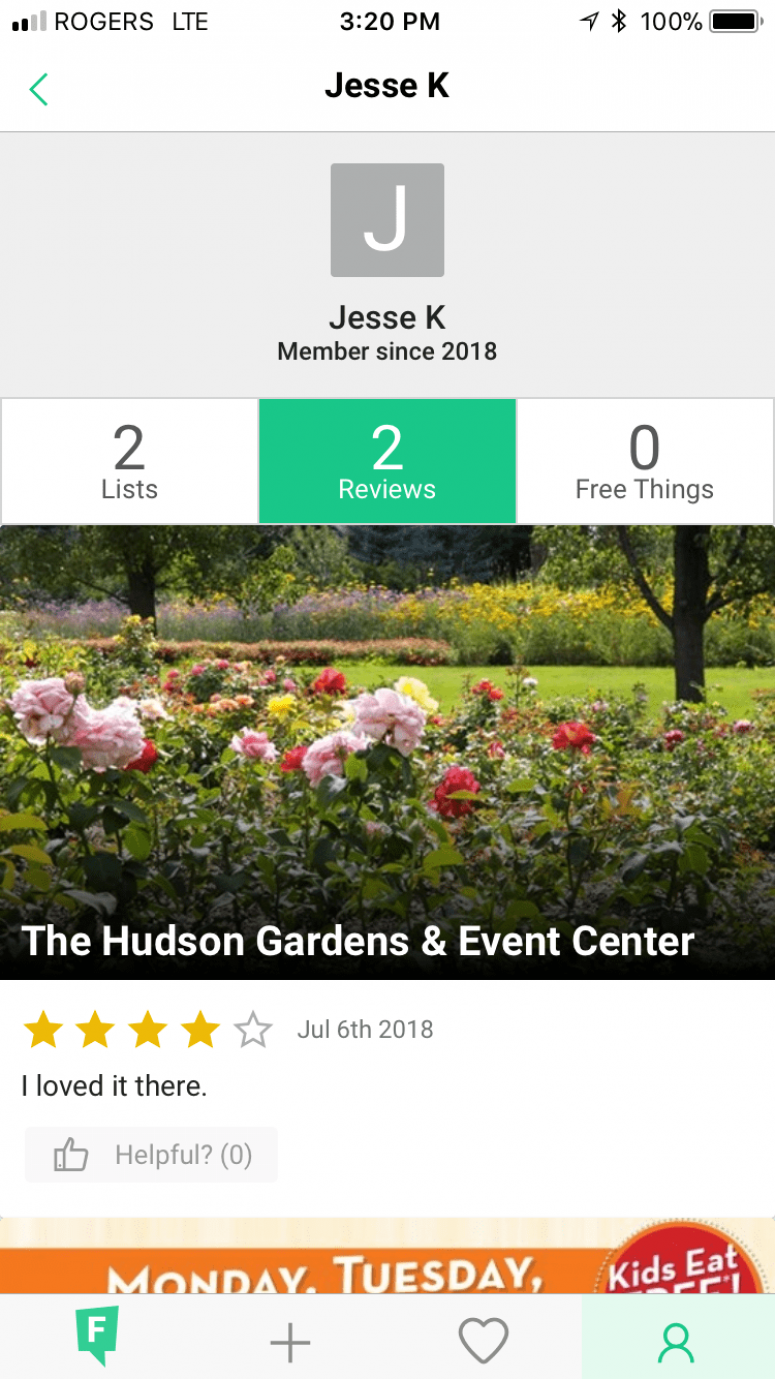Go back using the green arrow

click(39, 89)
